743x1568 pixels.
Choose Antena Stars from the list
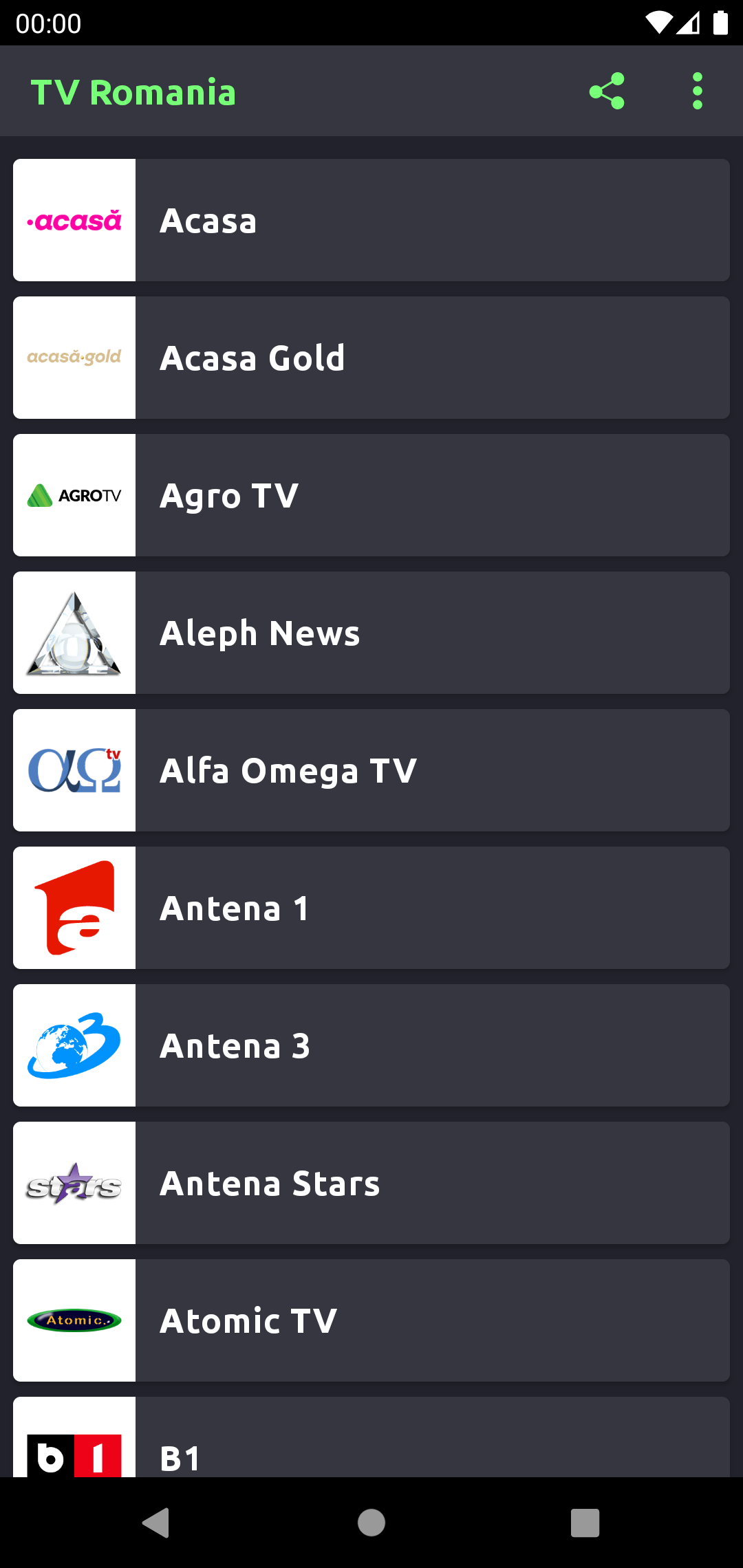click(x=371, y=1183)
